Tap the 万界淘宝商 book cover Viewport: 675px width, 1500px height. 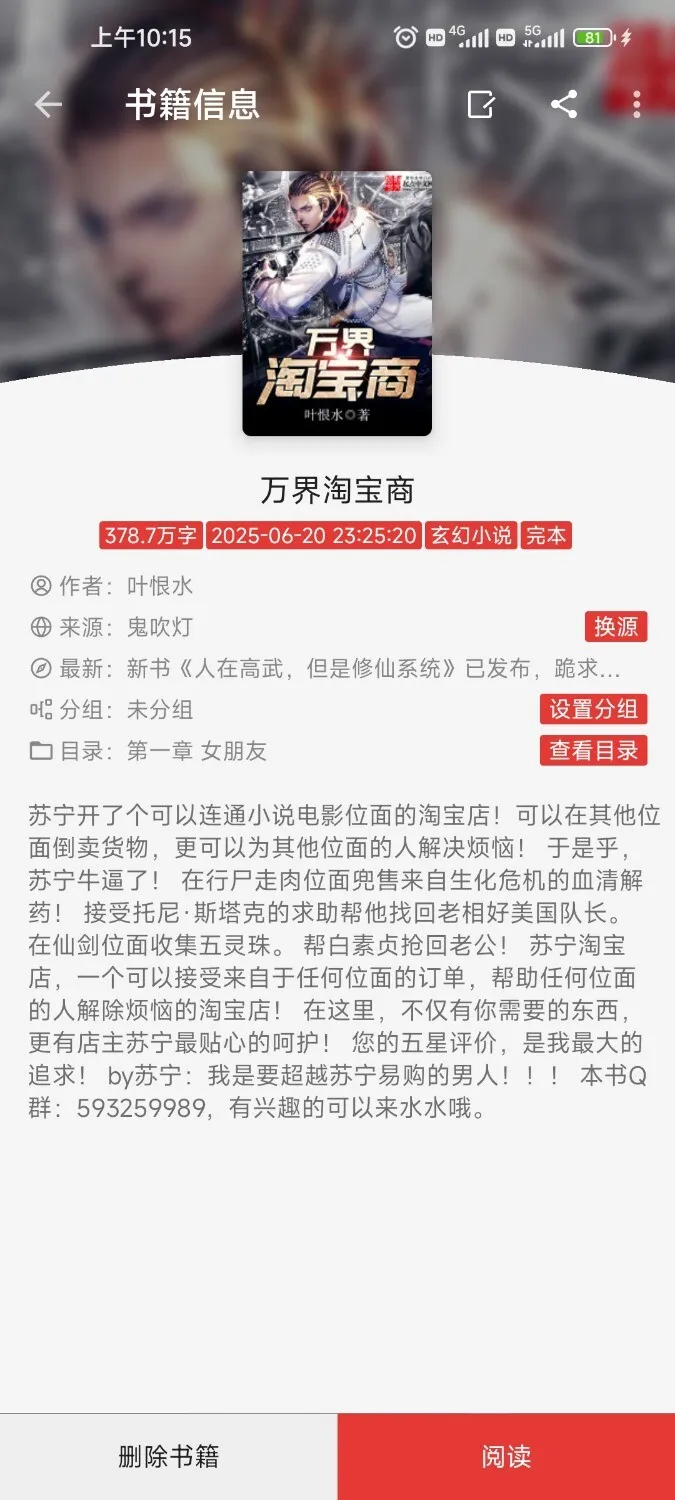pyautogui.click(x=337, y=303)
